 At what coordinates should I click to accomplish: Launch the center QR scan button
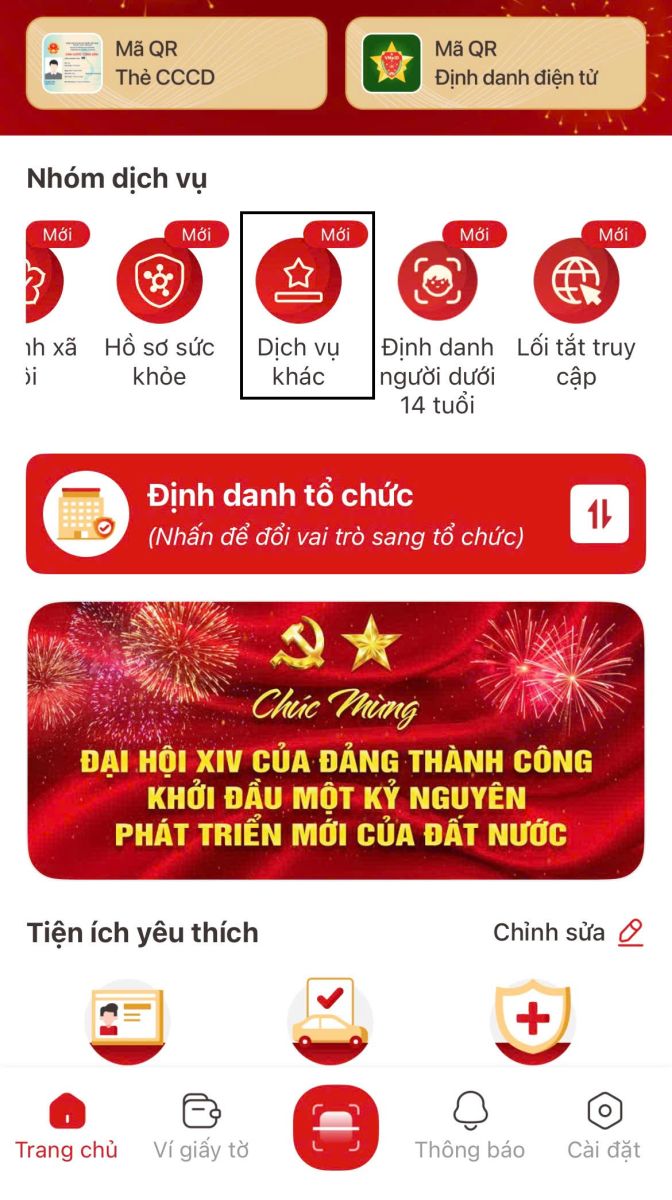[336, 1128]
